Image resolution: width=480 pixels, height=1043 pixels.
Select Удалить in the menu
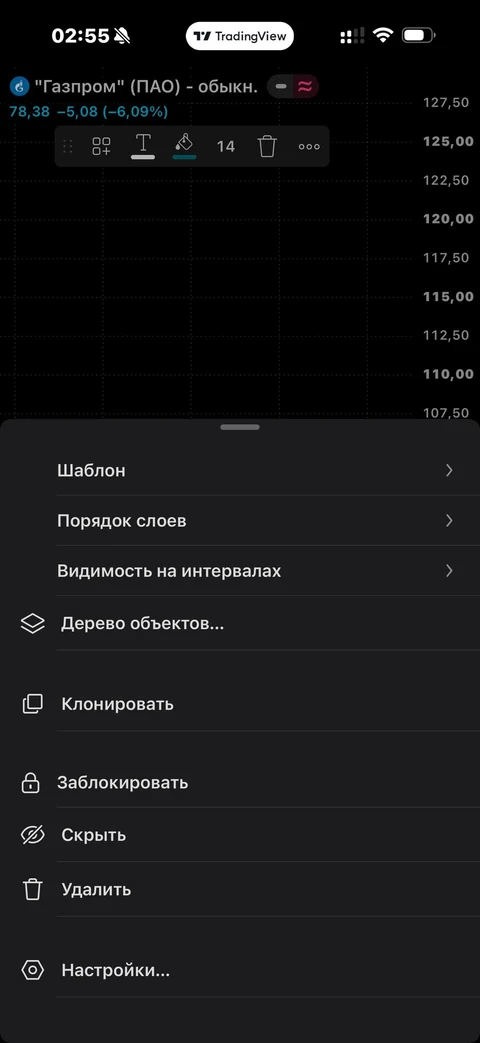click(240, 889)
